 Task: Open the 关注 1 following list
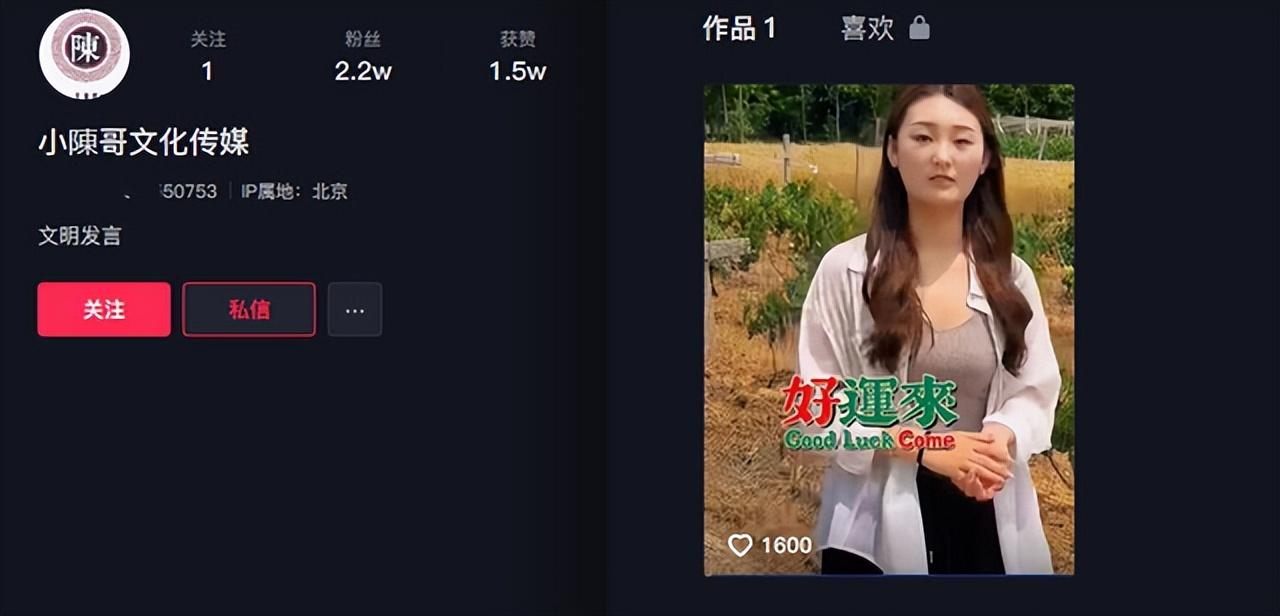208,57
